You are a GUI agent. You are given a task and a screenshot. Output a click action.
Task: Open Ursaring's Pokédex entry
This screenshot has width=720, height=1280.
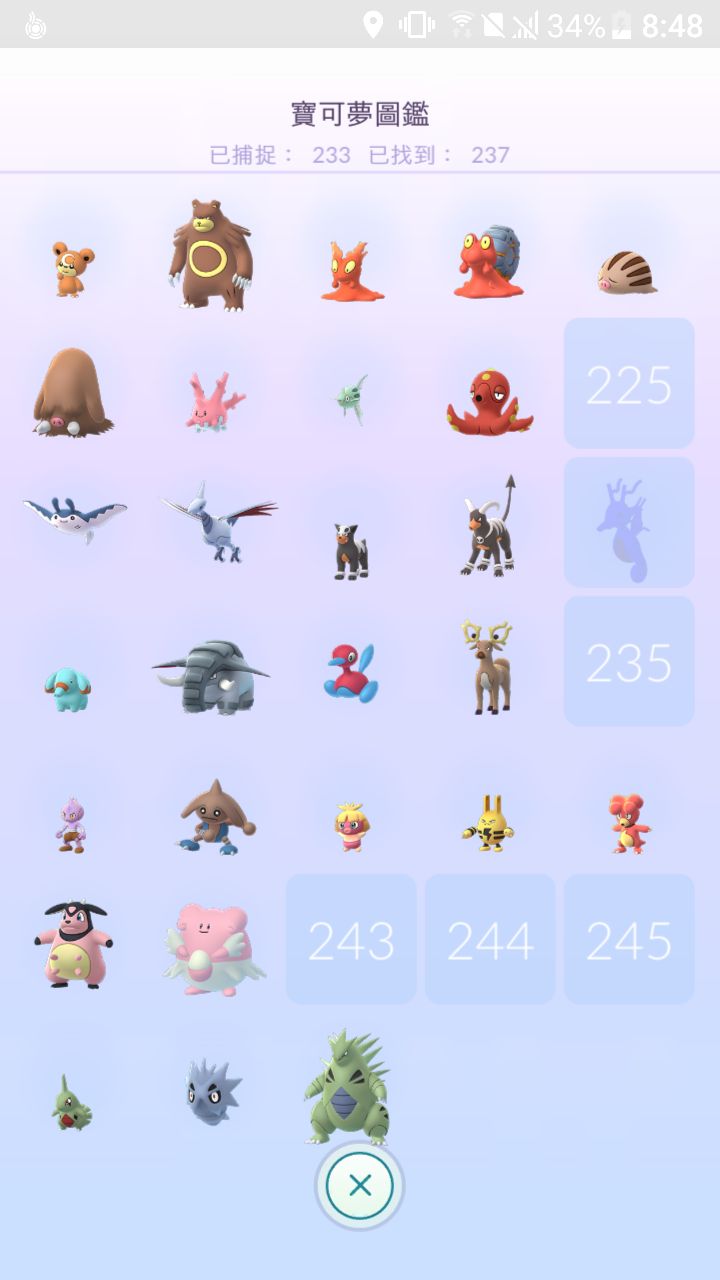pyautogui.click(x=211, y=256)
